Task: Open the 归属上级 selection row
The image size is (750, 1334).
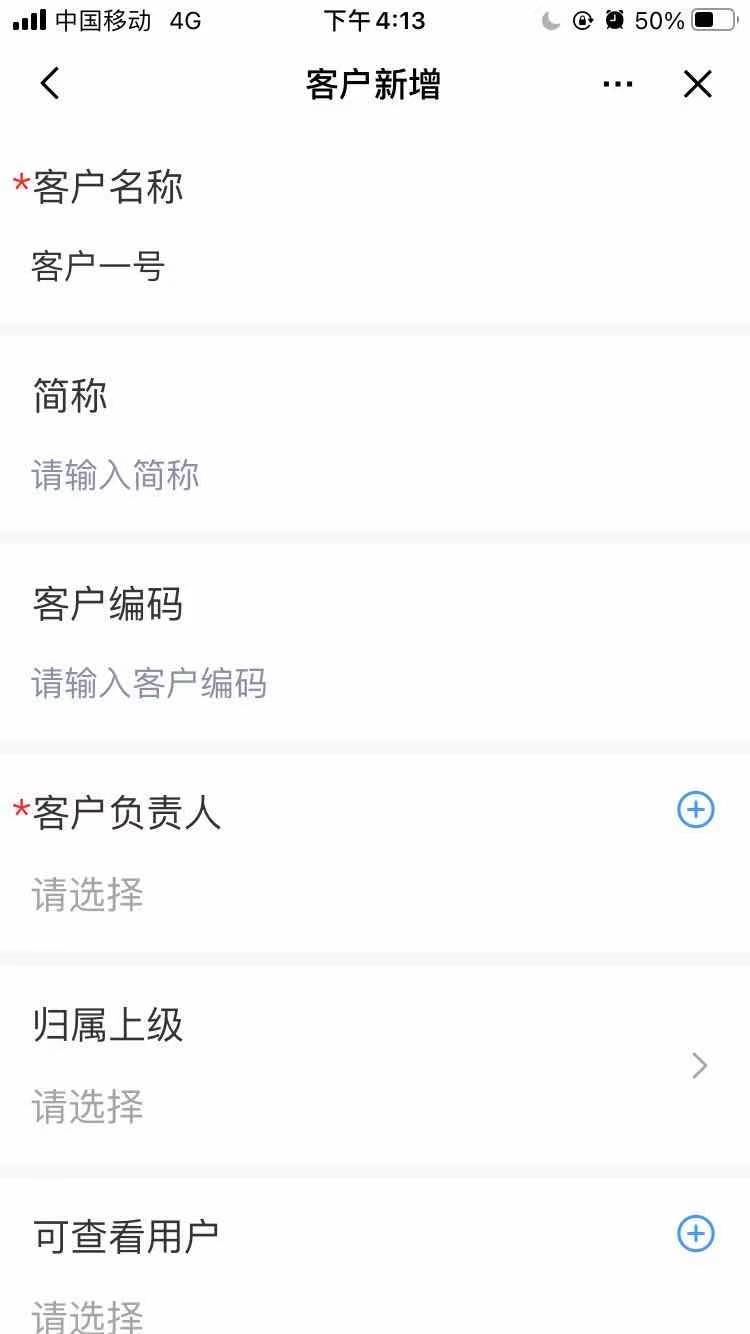Action: (375, 1066)
